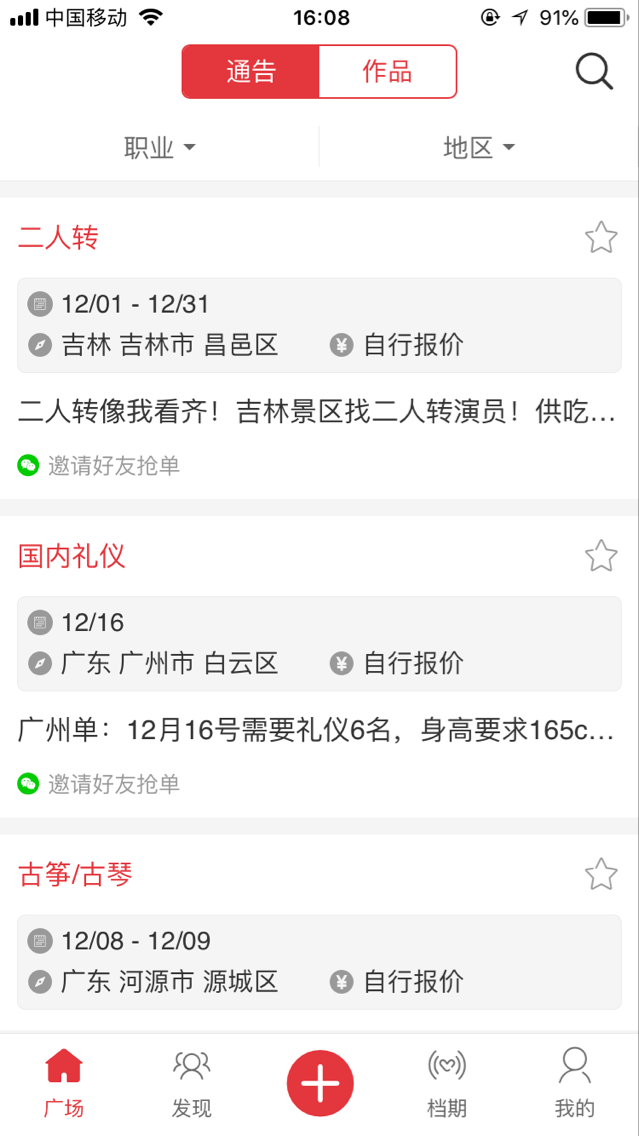Expand the 地区 filter dropdown
The height and width of the screenshot is (1136, 639).
pyautogui.click(x=479, y=148)
